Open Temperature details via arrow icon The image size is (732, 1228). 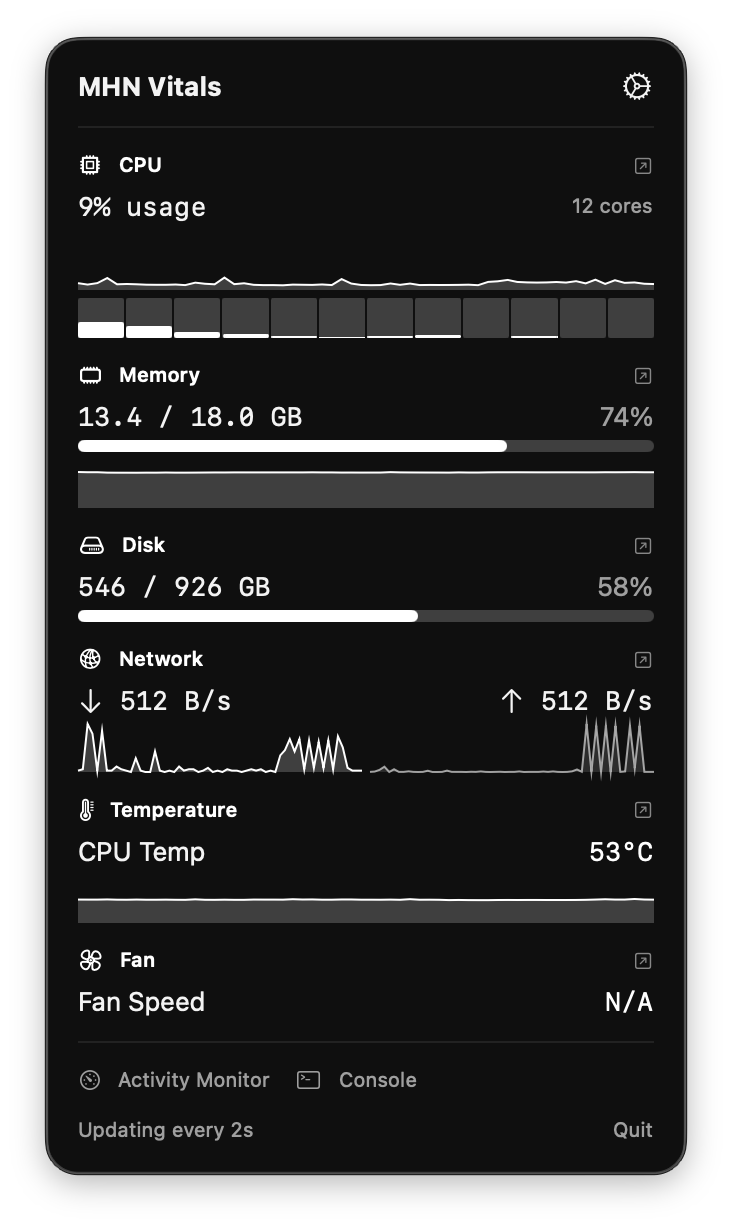643,810
